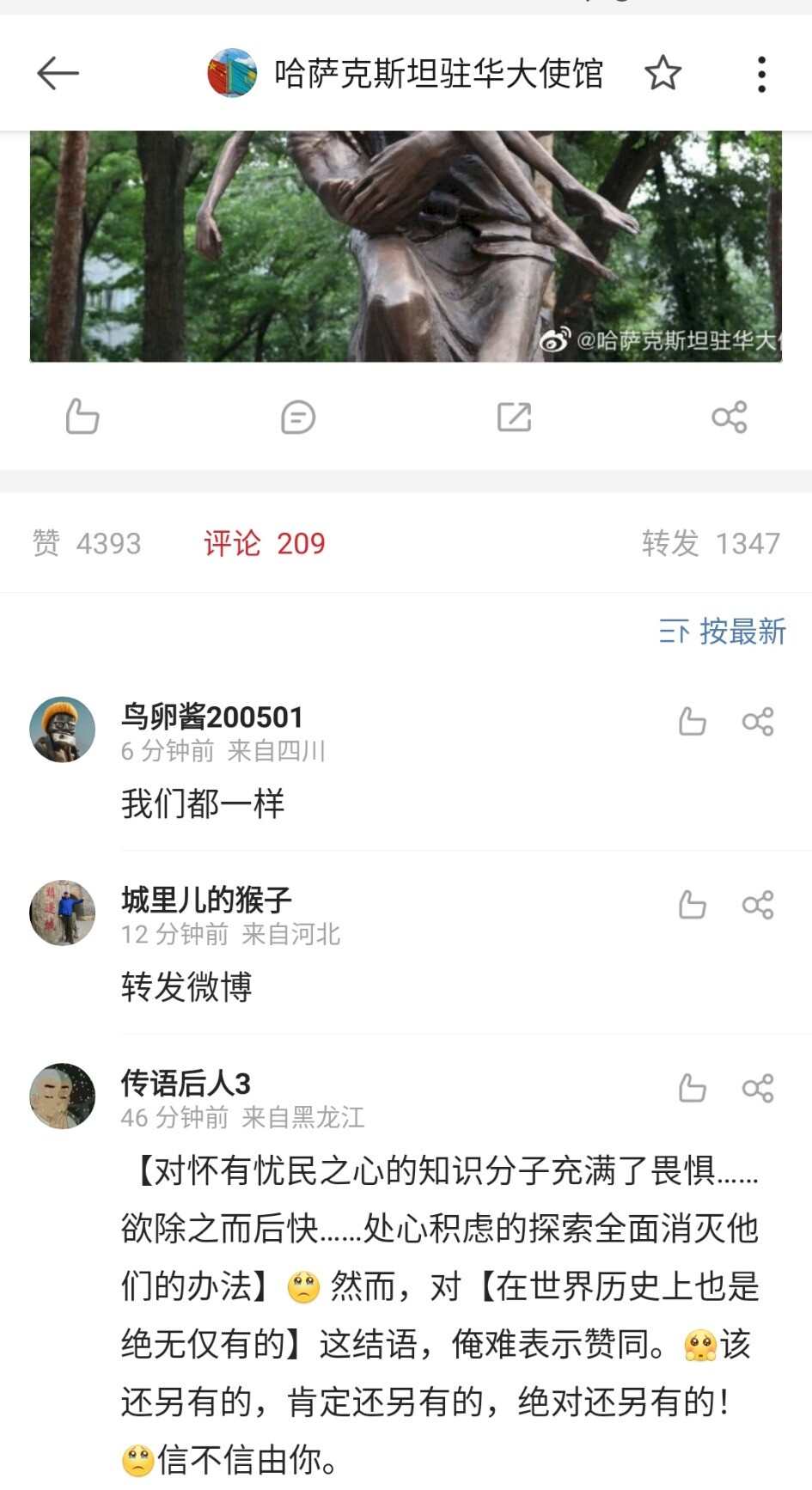Change the sort order via 按最新

pos(722,632)
